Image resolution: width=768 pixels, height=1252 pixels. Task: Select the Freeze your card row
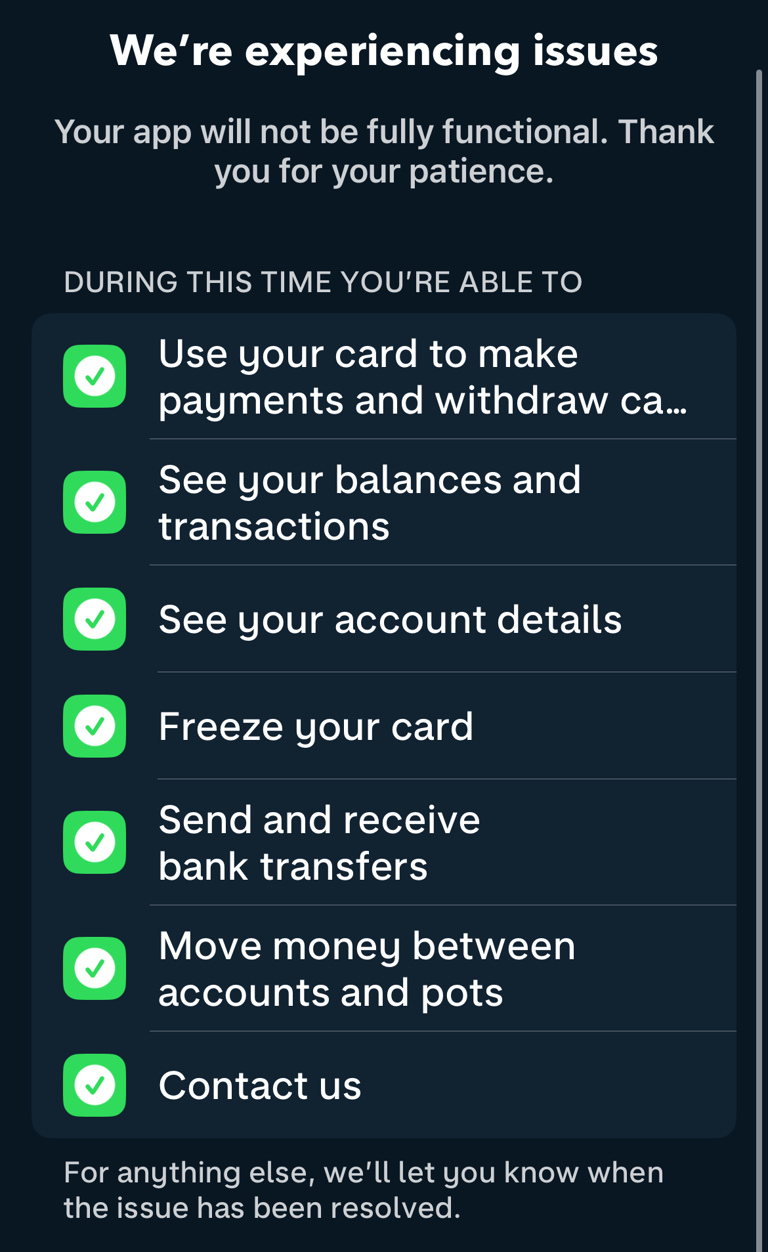pos(316,726)
